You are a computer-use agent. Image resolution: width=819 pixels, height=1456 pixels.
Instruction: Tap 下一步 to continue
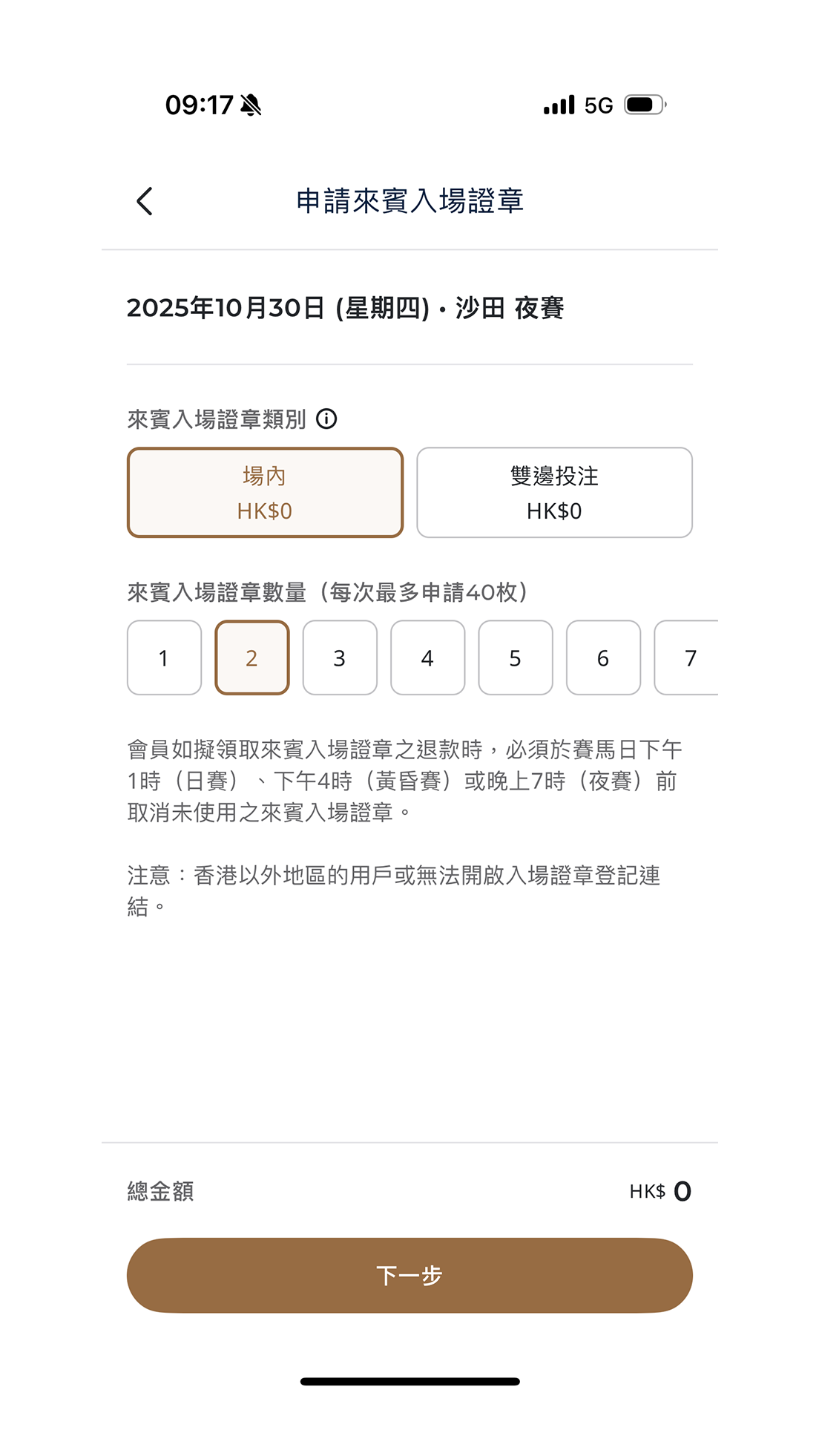click(409, 1275)
